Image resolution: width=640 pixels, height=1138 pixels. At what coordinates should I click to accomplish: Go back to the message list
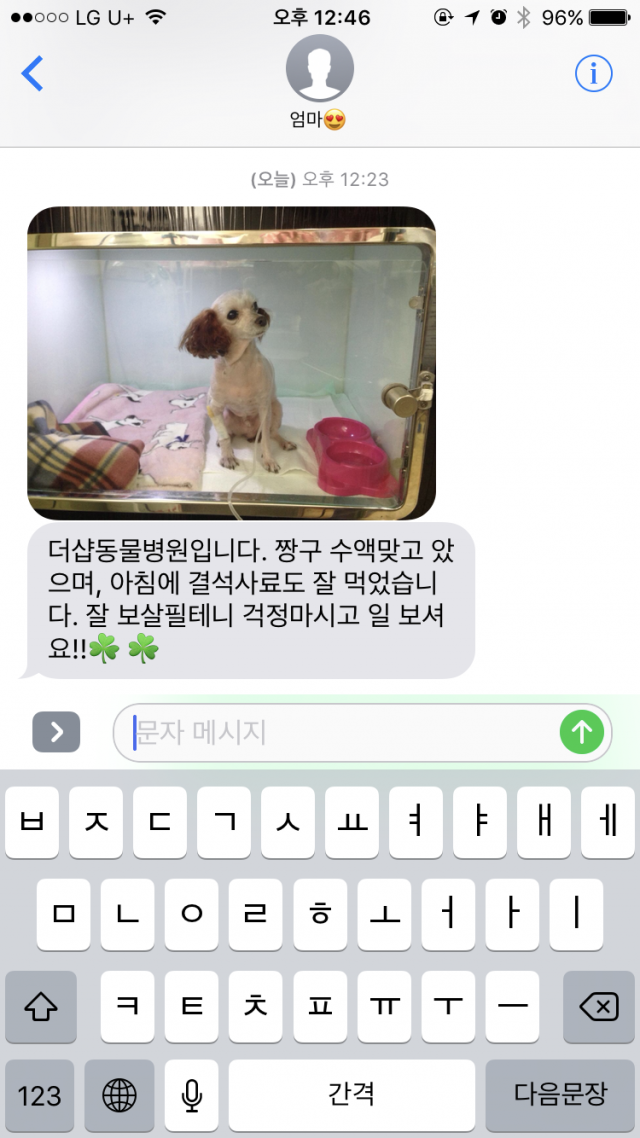(x=33, y=73)
